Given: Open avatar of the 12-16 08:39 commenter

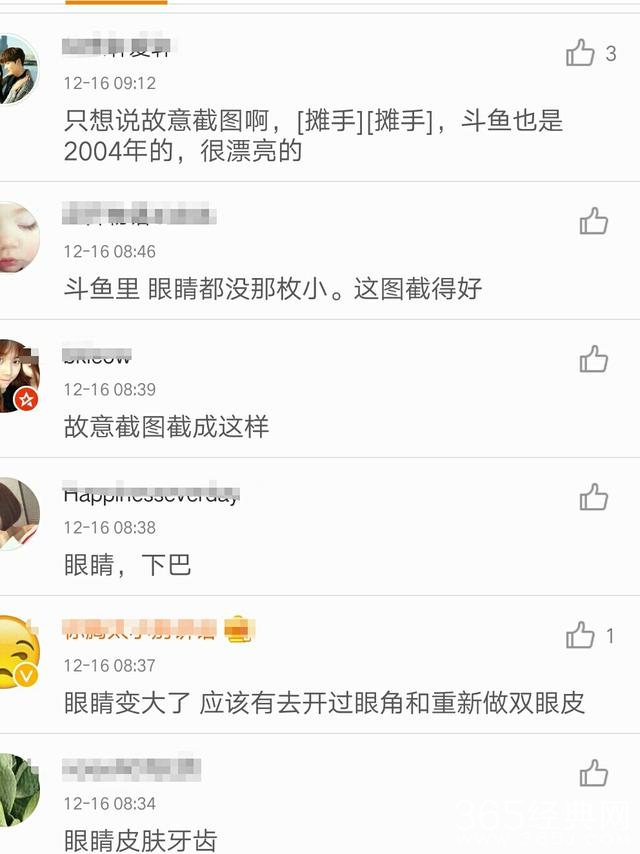Looking at the screenshot, I should 18,375.
